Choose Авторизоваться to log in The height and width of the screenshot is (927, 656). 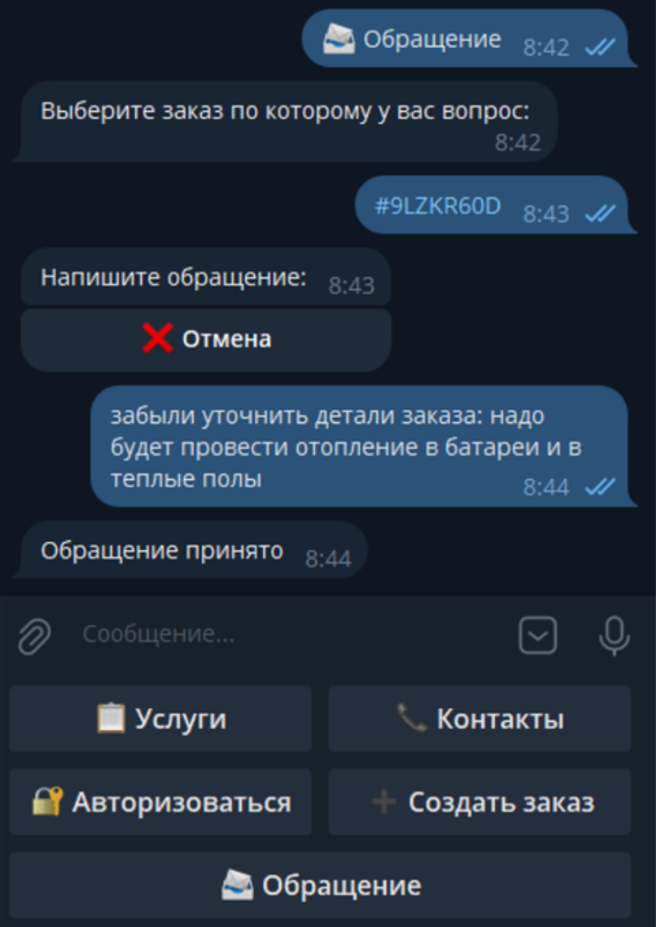pos(160,801)
